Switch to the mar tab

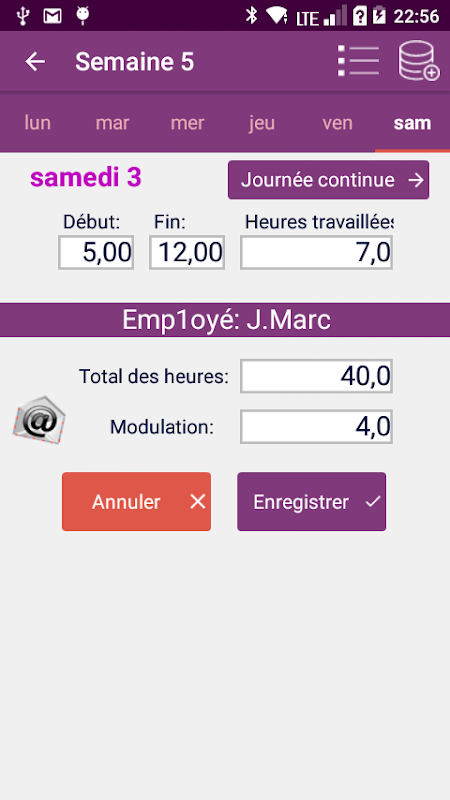pyautogui.click(x=113, y=123)
